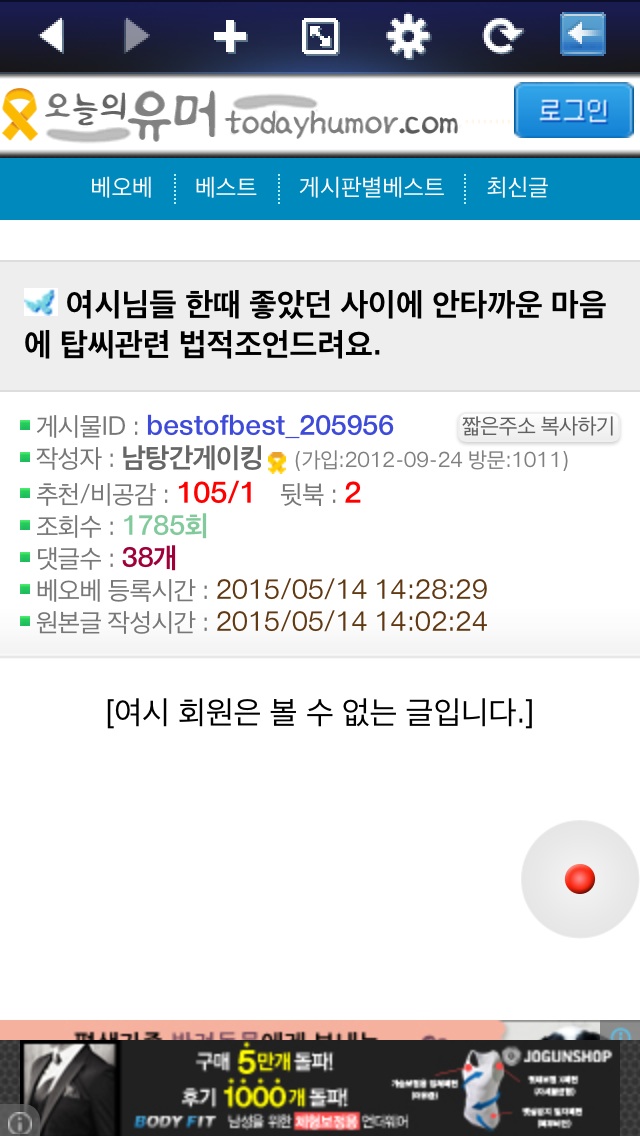Screen dimensions: 640x1136
Task: Open the browser settings gear
Action: pyautogui.click(x=408, y=38)
